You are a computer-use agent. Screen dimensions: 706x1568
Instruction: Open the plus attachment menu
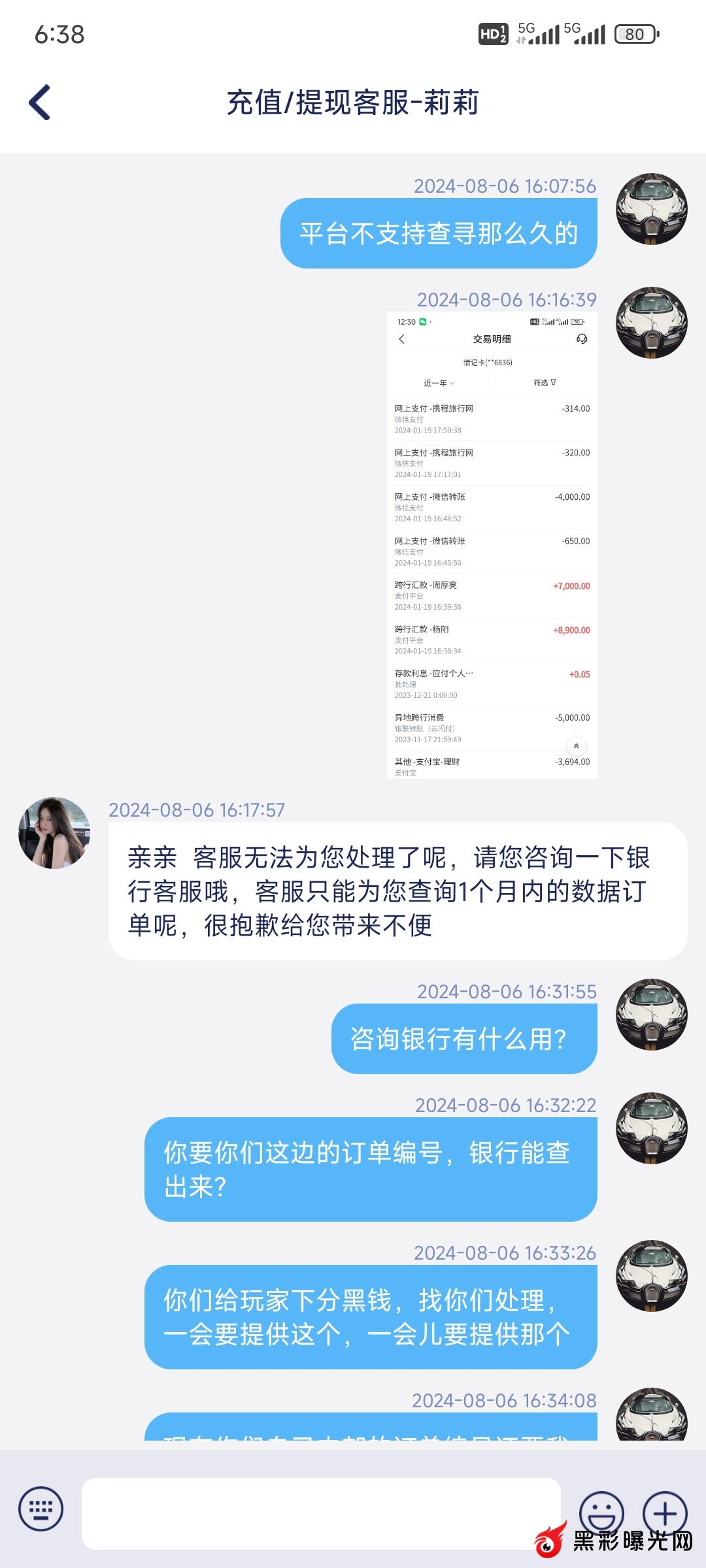coord(664,1512)
